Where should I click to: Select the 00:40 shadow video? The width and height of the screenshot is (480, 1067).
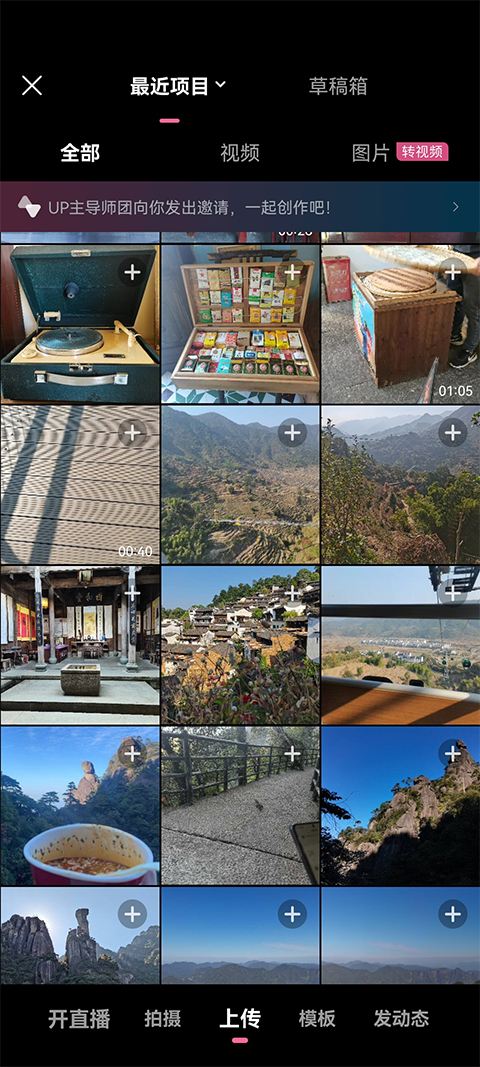click(x=80, y=485)
